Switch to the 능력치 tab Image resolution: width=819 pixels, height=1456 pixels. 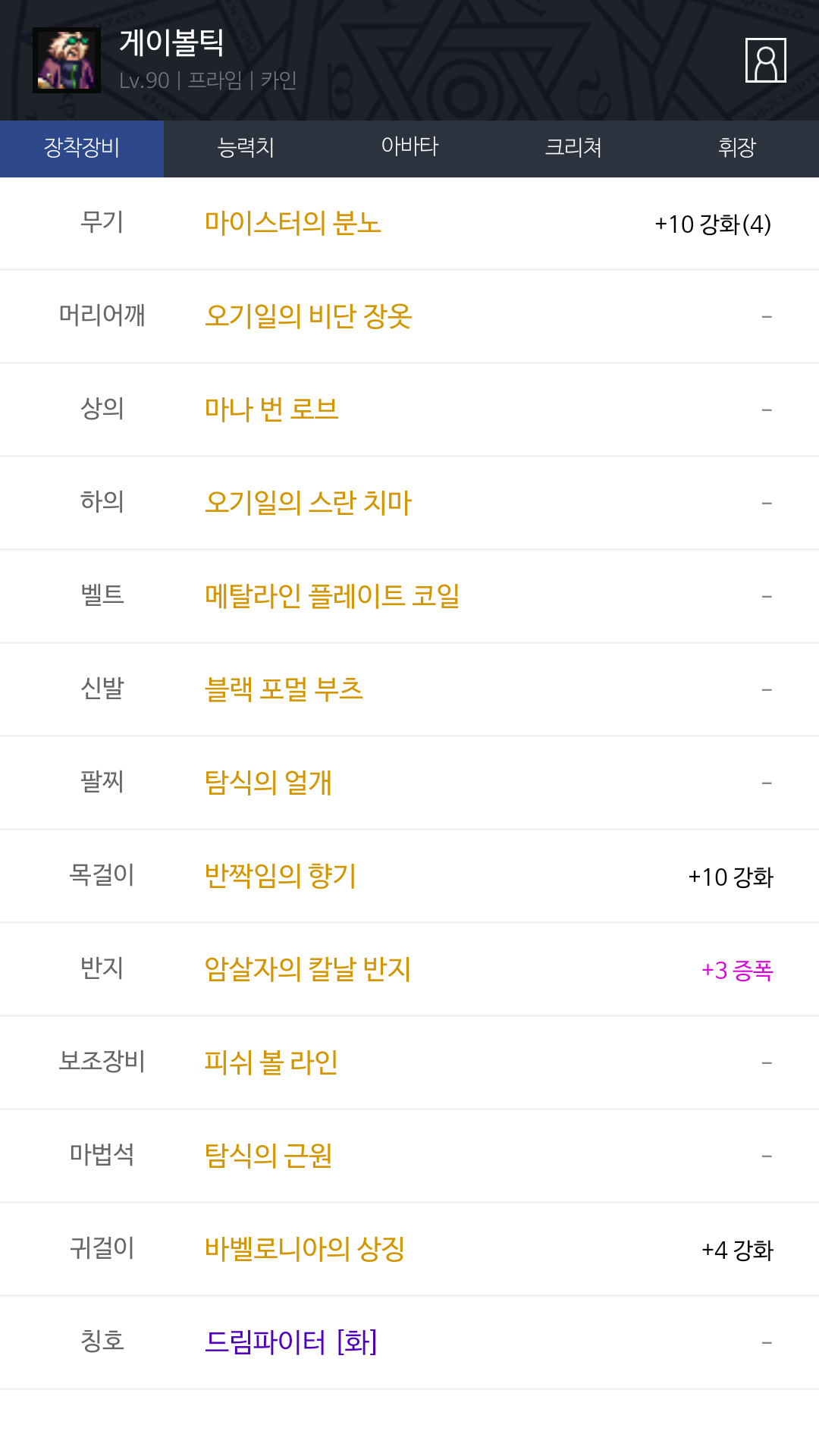(246, 147)
